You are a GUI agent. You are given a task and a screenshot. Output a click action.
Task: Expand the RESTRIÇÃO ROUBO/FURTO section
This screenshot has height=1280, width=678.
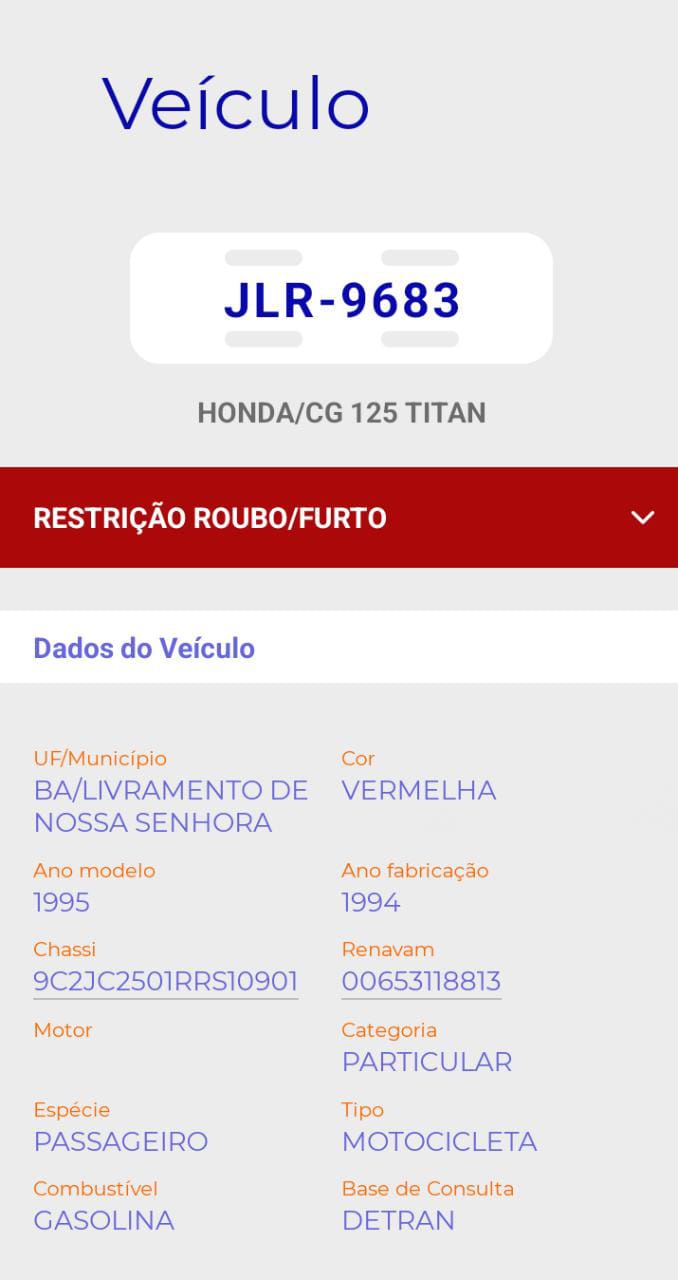tap(642, 517)
